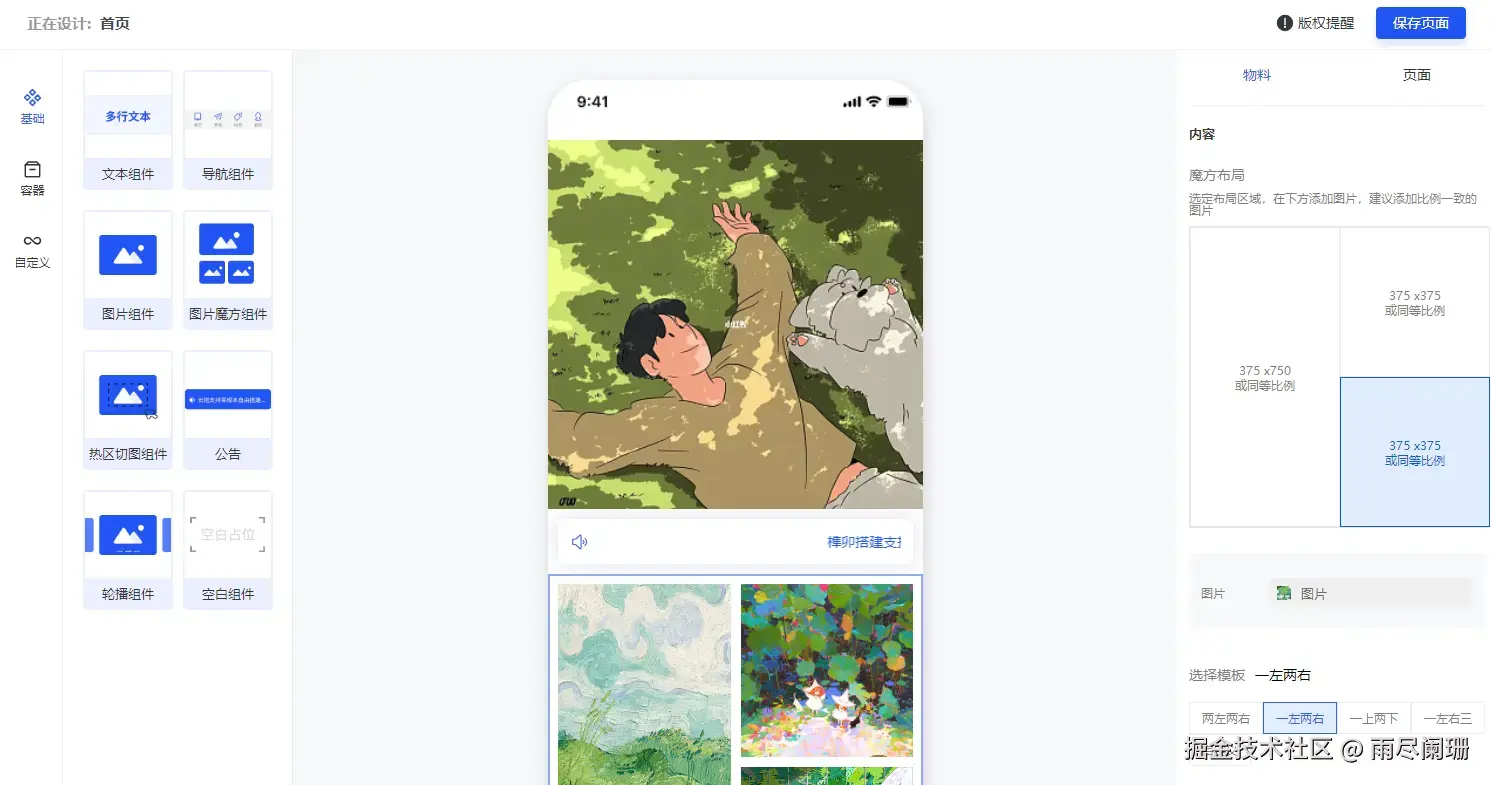The image size is (1492, 785).
Task: Choose the 两左两右 template
Action: click(x=1226, y=718)
